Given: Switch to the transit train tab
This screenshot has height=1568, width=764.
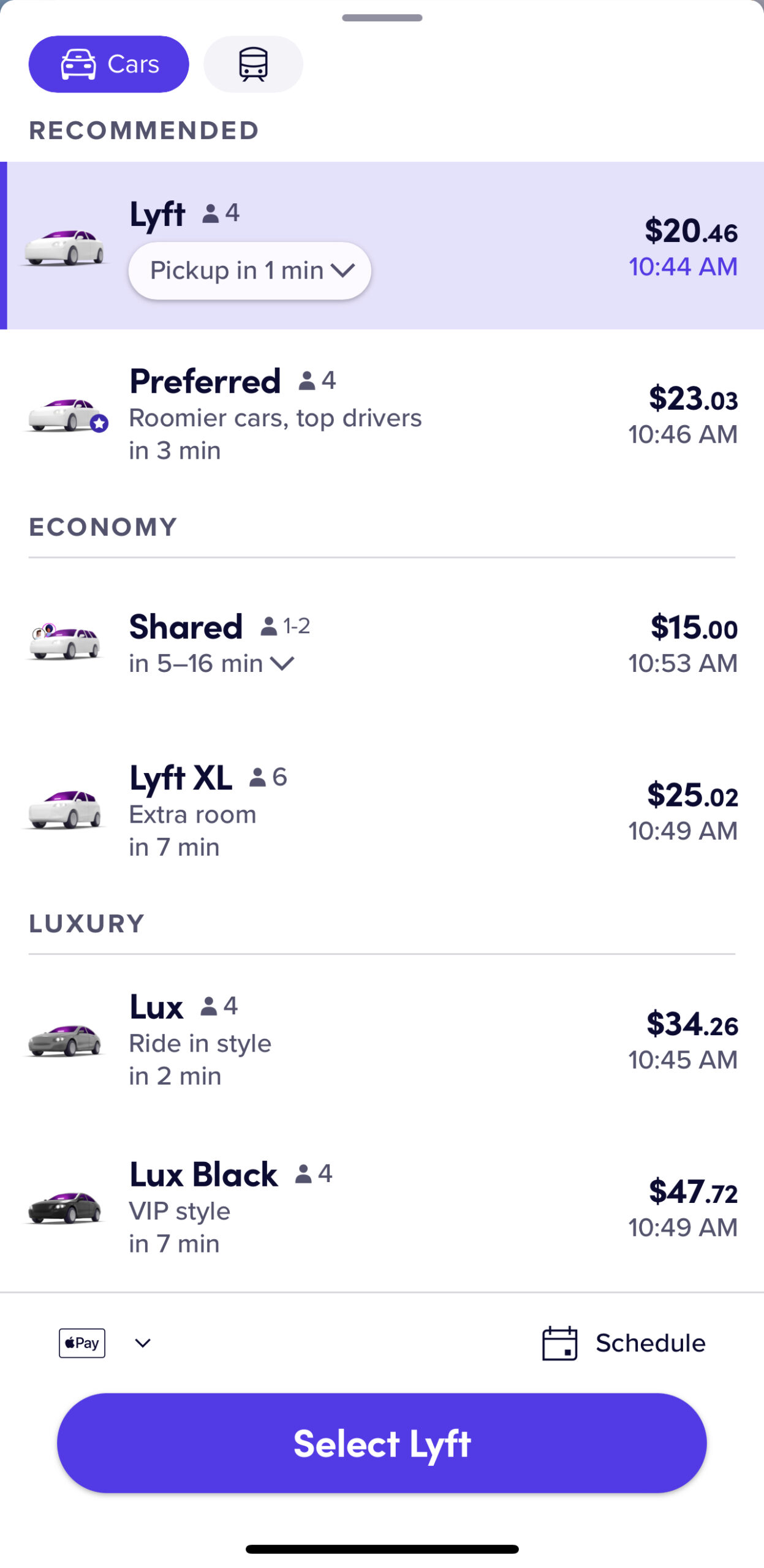Looking at the screenshot, I should 253,64.
